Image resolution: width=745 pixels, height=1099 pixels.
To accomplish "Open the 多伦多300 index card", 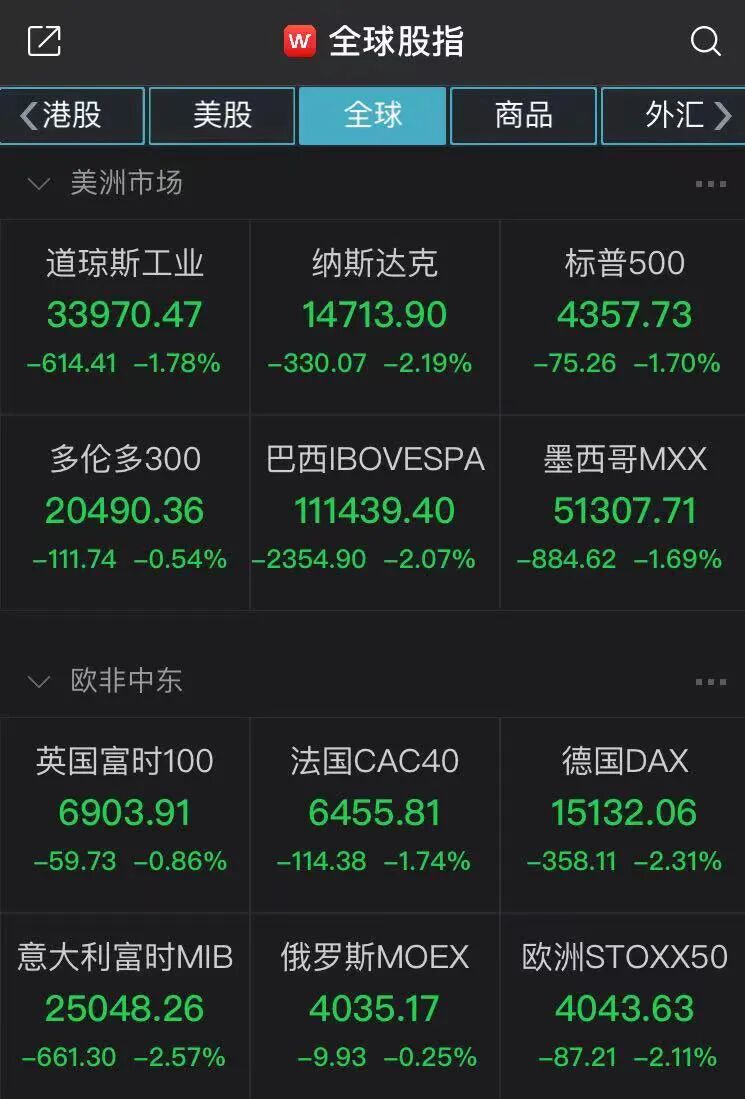I will pyautogui.click(x=125, y=512).
